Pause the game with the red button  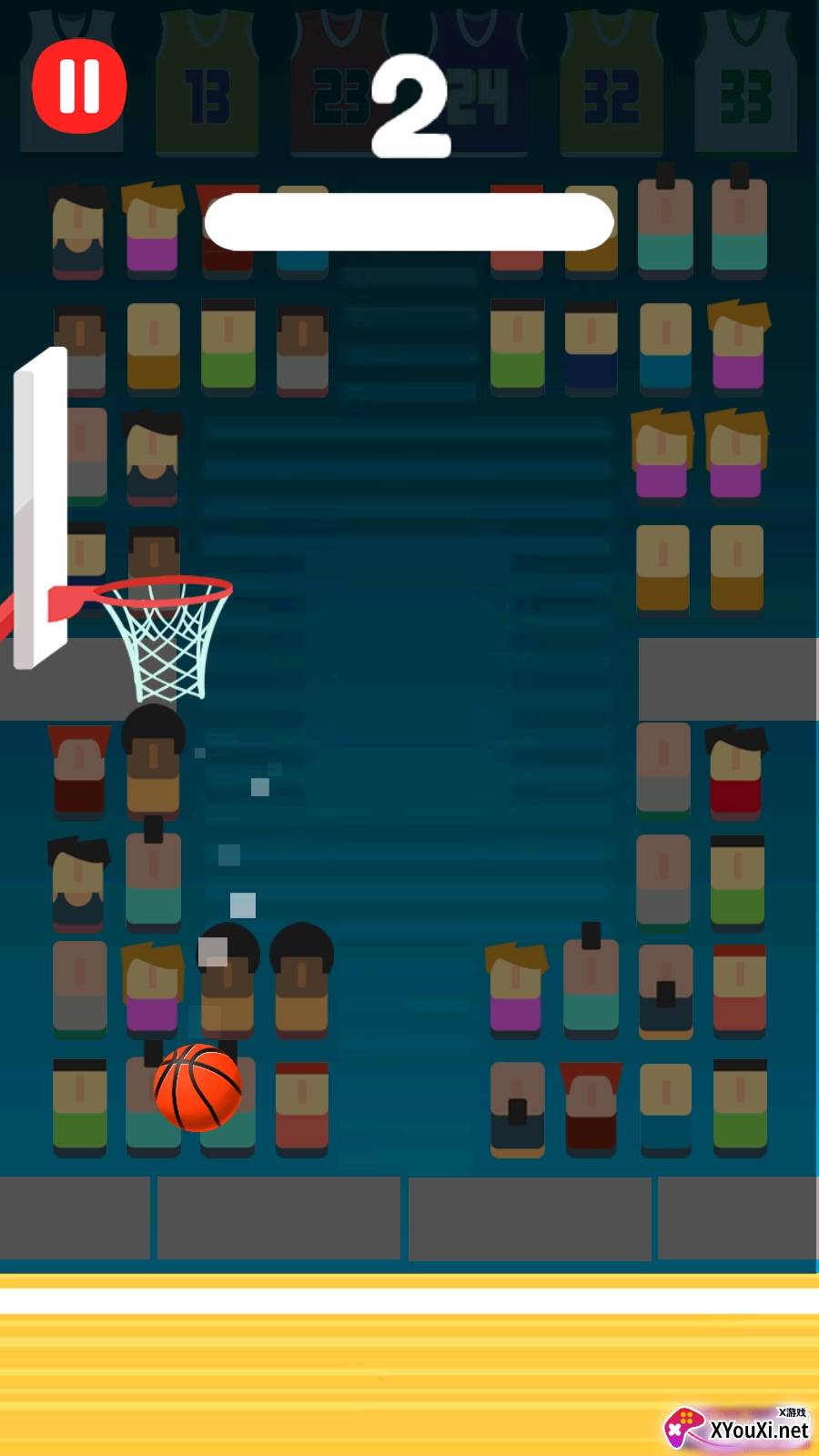tap(79, 86)
